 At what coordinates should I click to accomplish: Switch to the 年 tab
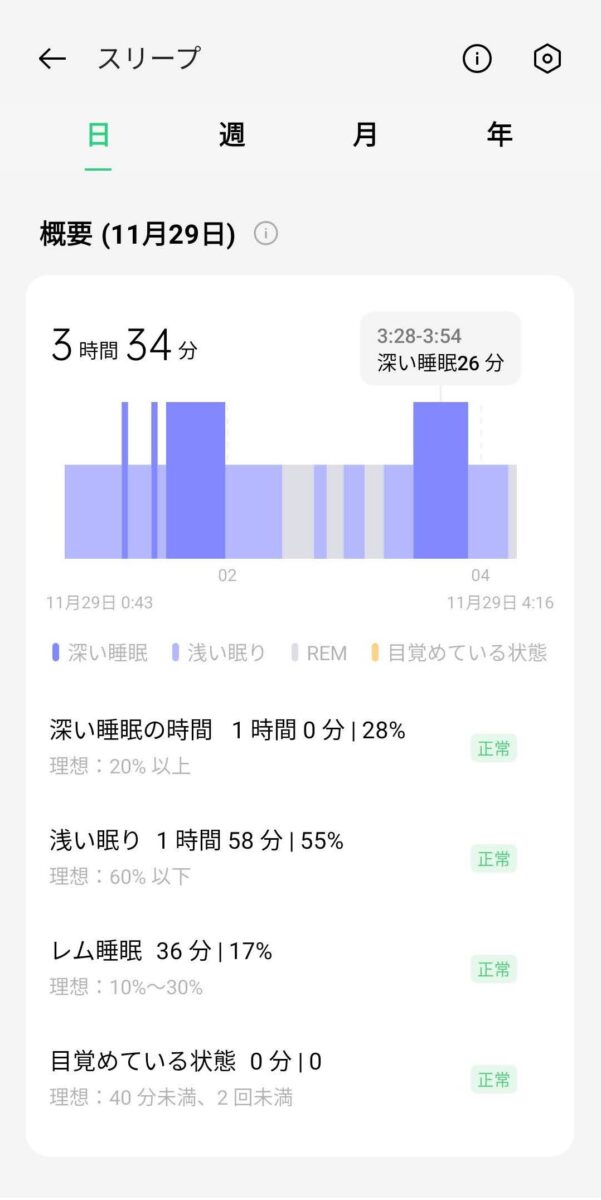499,135
